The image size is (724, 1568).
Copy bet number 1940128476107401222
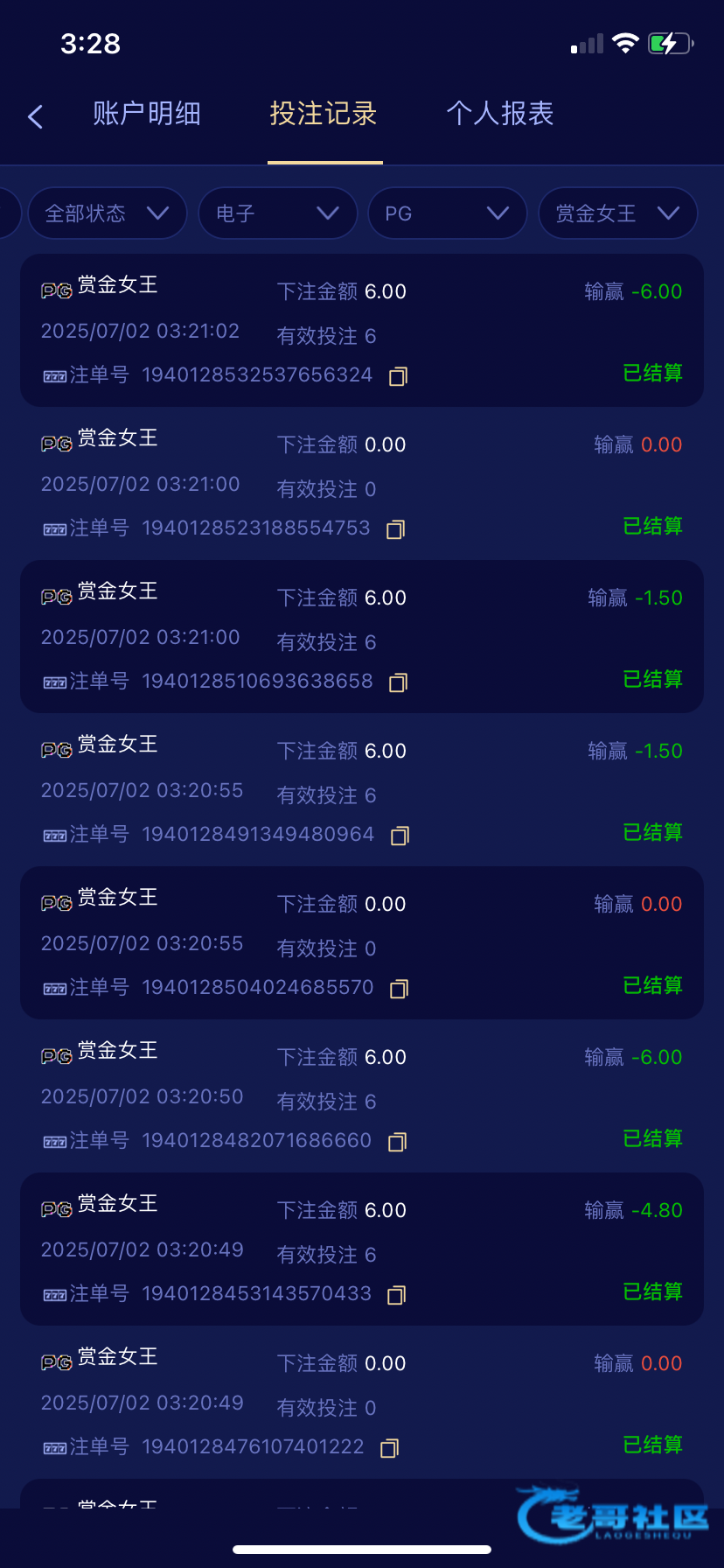point(389,1448)
